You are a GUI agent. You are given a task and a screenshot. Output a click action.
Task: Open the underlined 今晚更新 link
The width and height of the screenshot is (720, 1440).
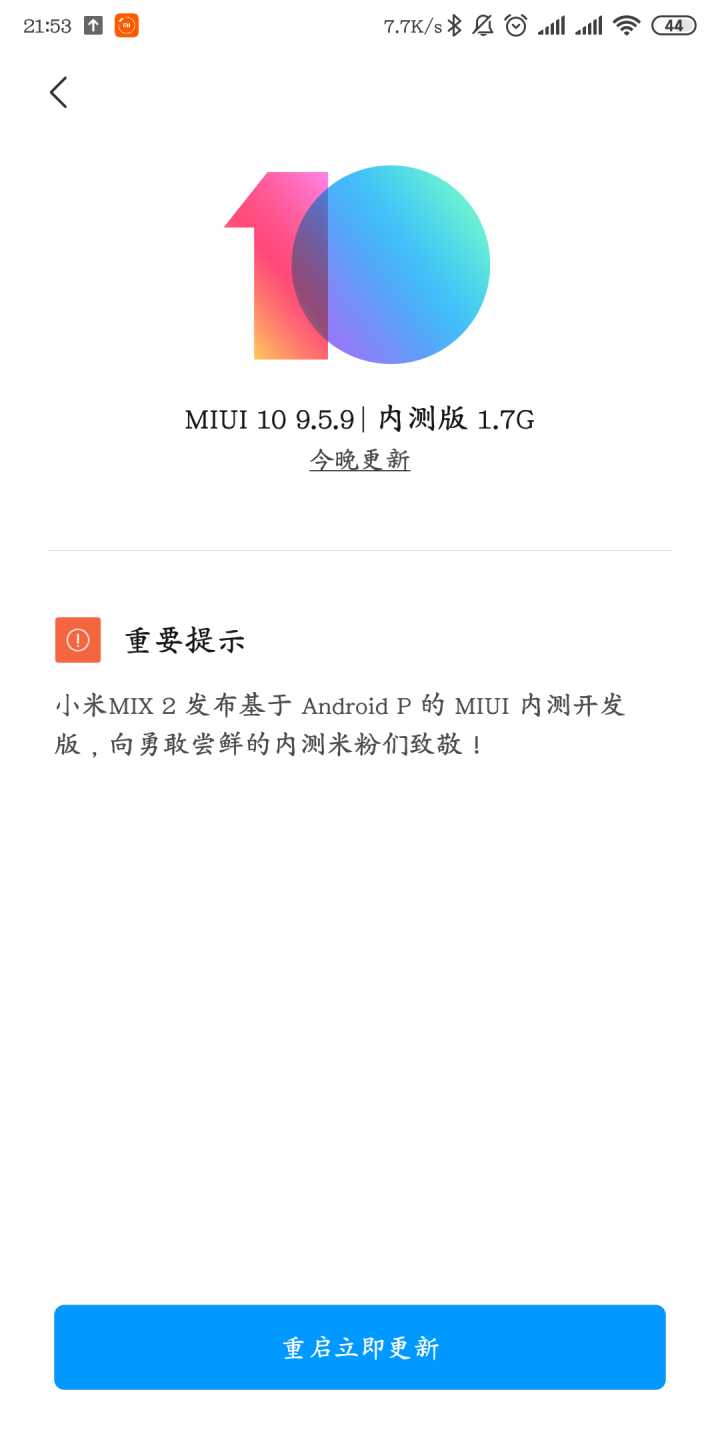click(x=360, y=460)
